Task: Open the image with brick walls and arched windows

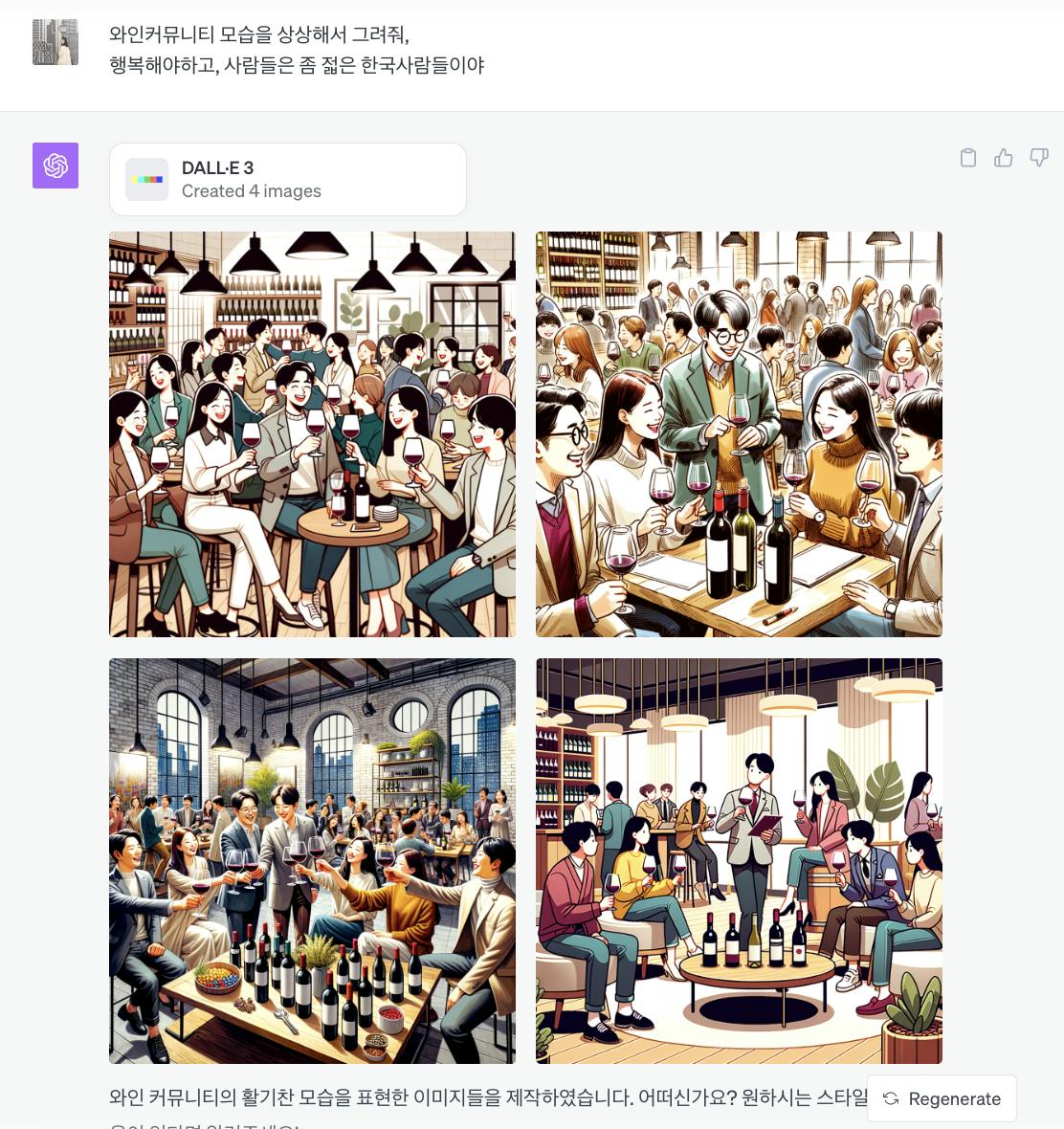Action: tap(312, 861)
